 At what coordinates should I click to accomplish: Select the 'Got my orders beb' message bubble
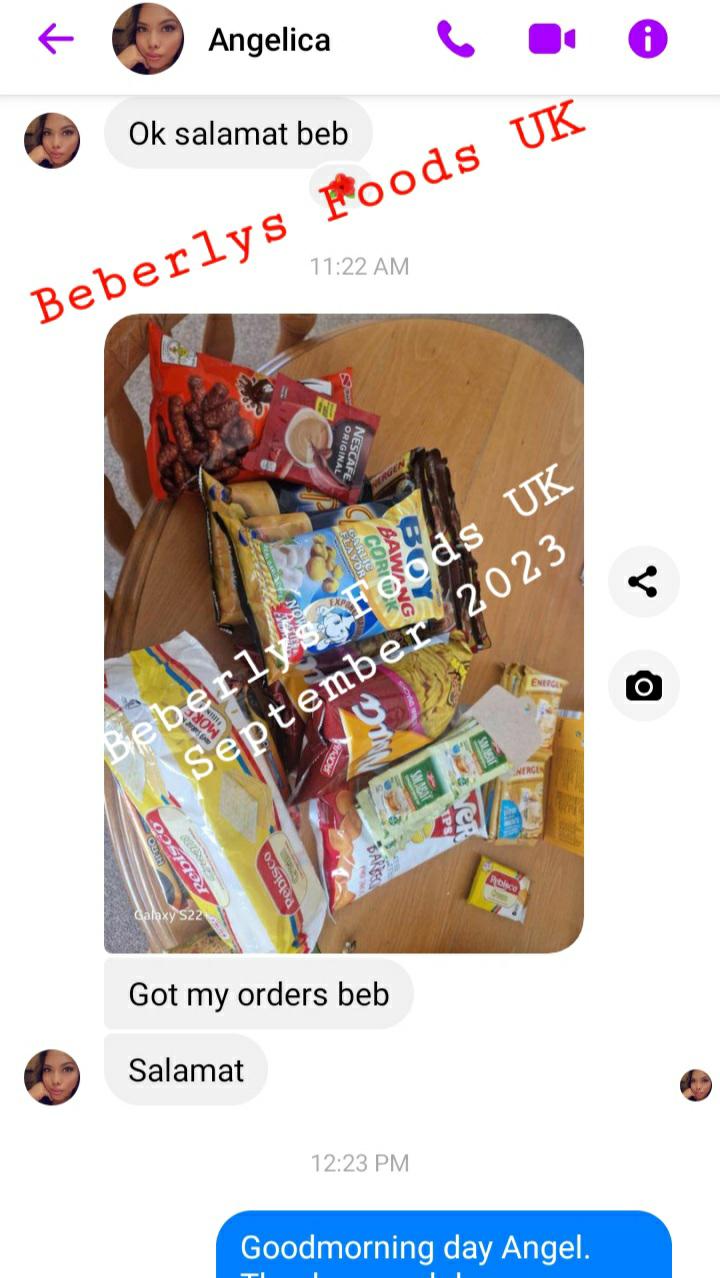[x=258, y=994]
